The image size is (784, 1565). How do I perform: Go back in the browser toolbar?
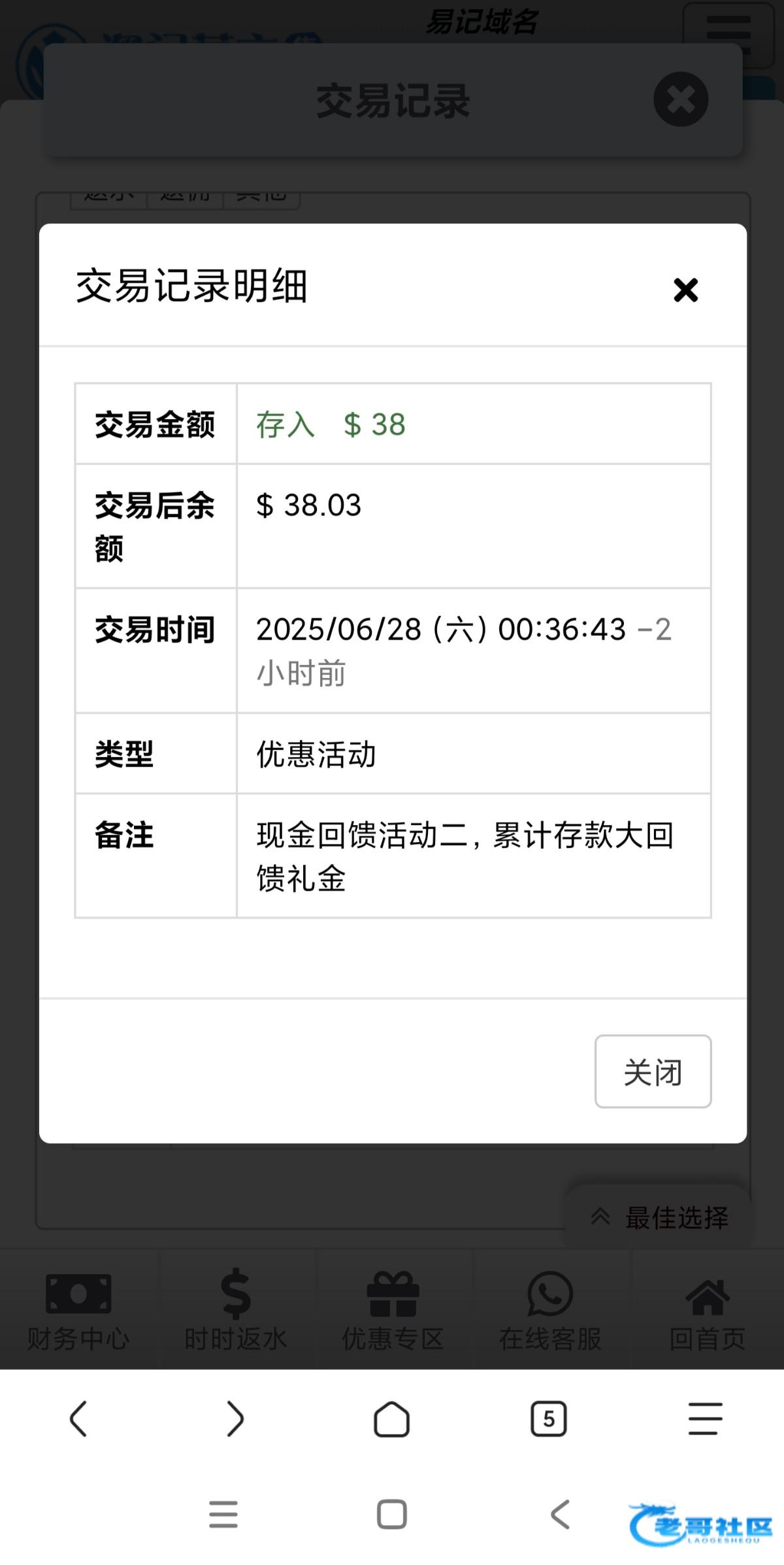78,1419
